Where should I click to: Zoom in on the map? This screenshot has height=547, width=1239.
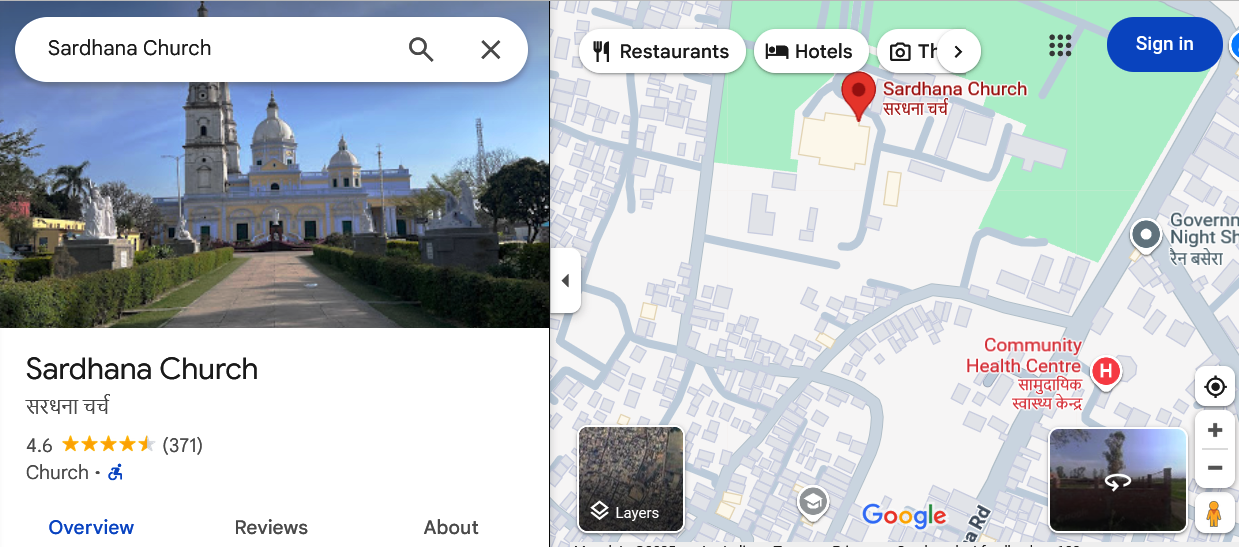pos(1215,431)
